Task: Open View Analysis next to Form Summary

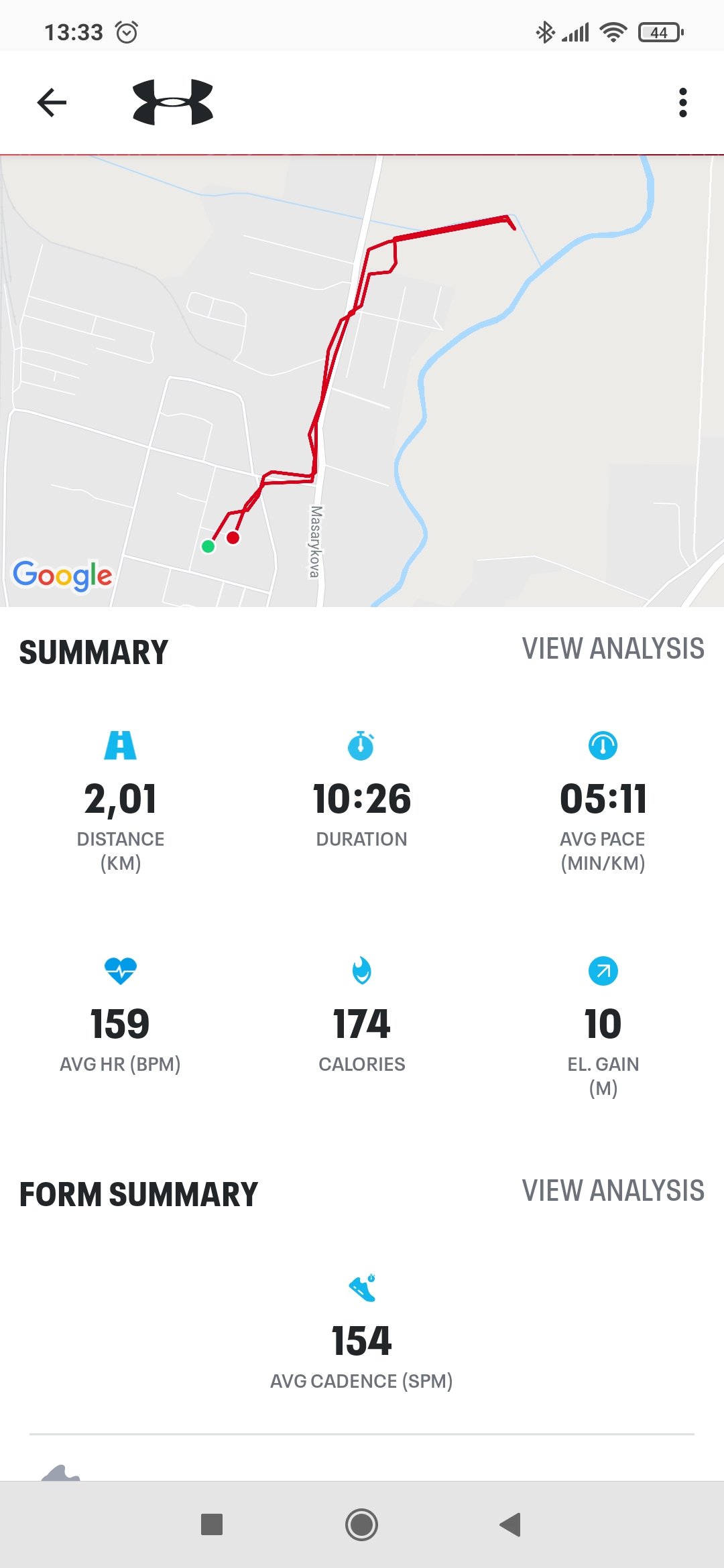Action: [613, 1191]
